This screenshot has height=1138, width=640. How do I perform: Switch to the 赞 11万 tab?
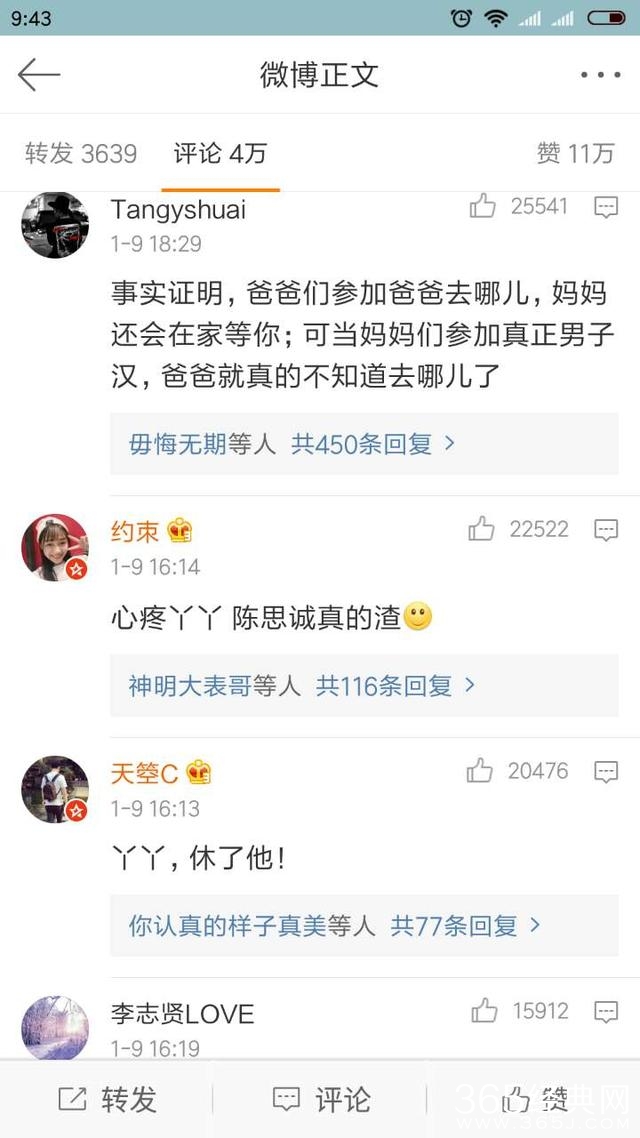(575, 153)
